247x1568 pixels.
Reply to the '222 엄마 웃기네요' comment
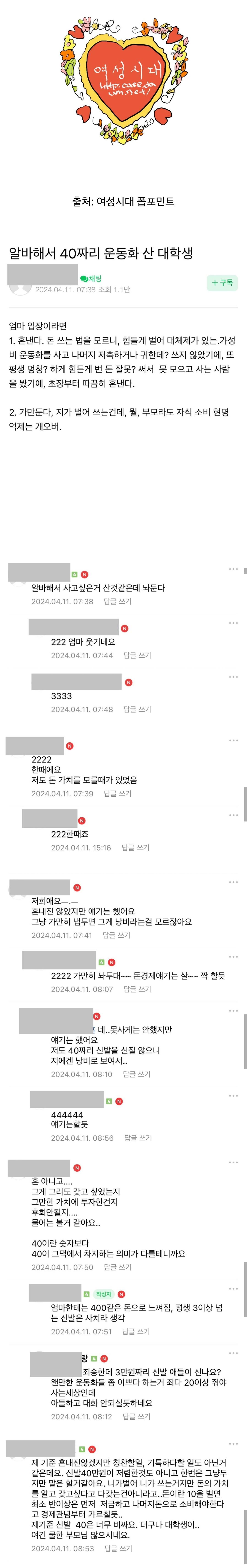click(137, 656)
